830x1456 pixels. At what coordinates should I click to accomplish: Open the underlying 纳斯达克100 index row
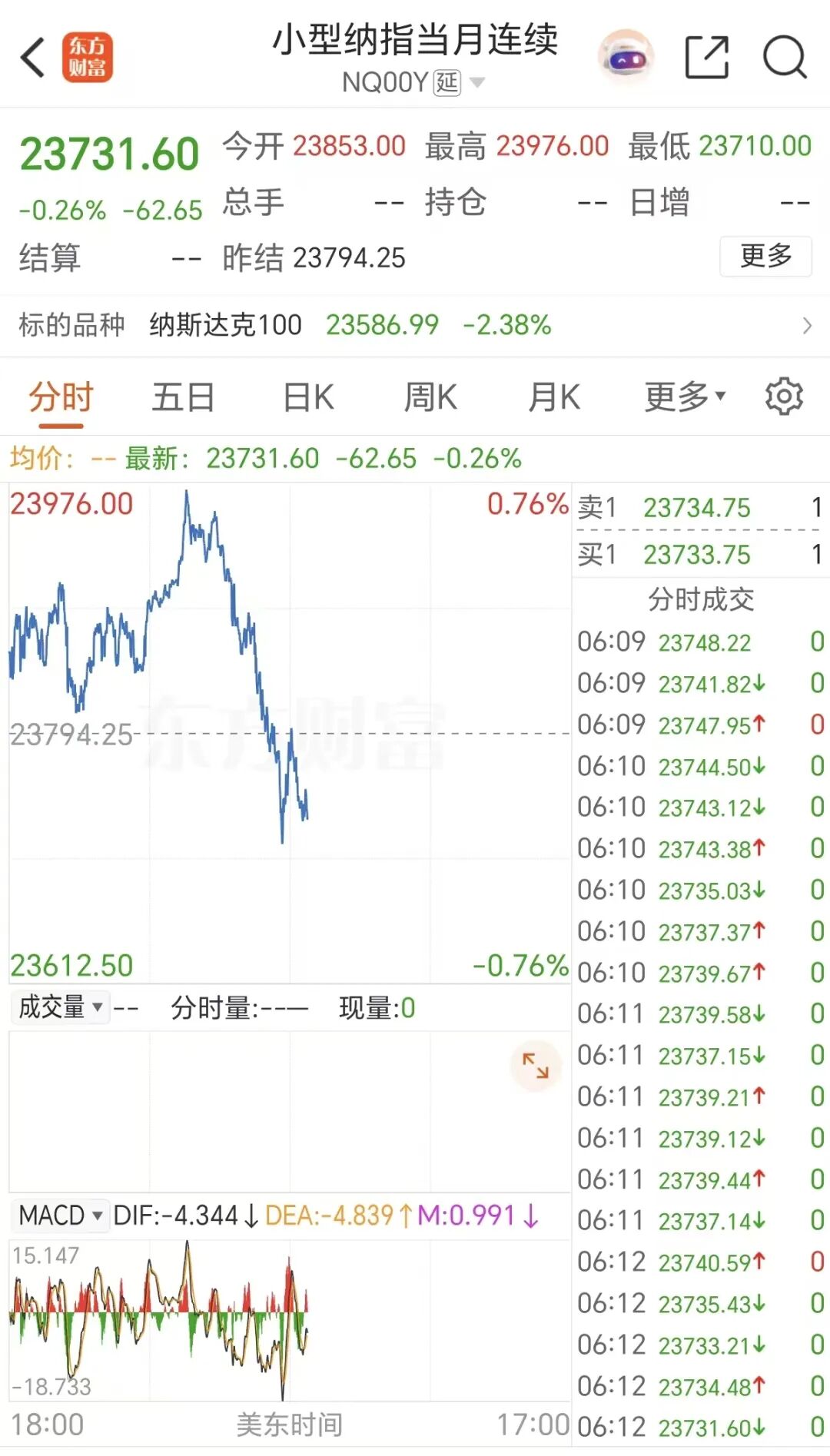point(415,325)
